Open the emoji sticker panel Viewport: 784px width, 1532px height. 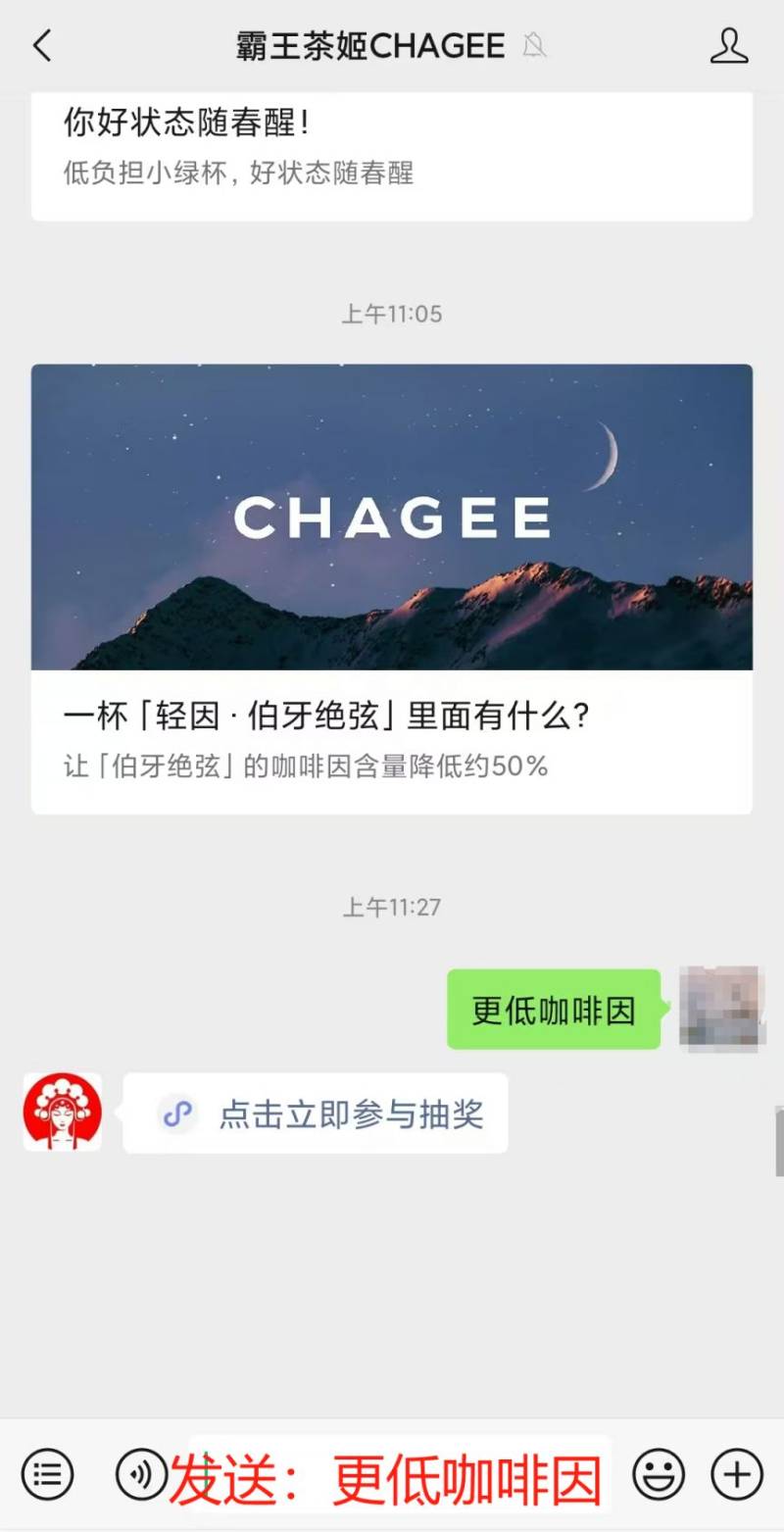[x=658, y=1473]
